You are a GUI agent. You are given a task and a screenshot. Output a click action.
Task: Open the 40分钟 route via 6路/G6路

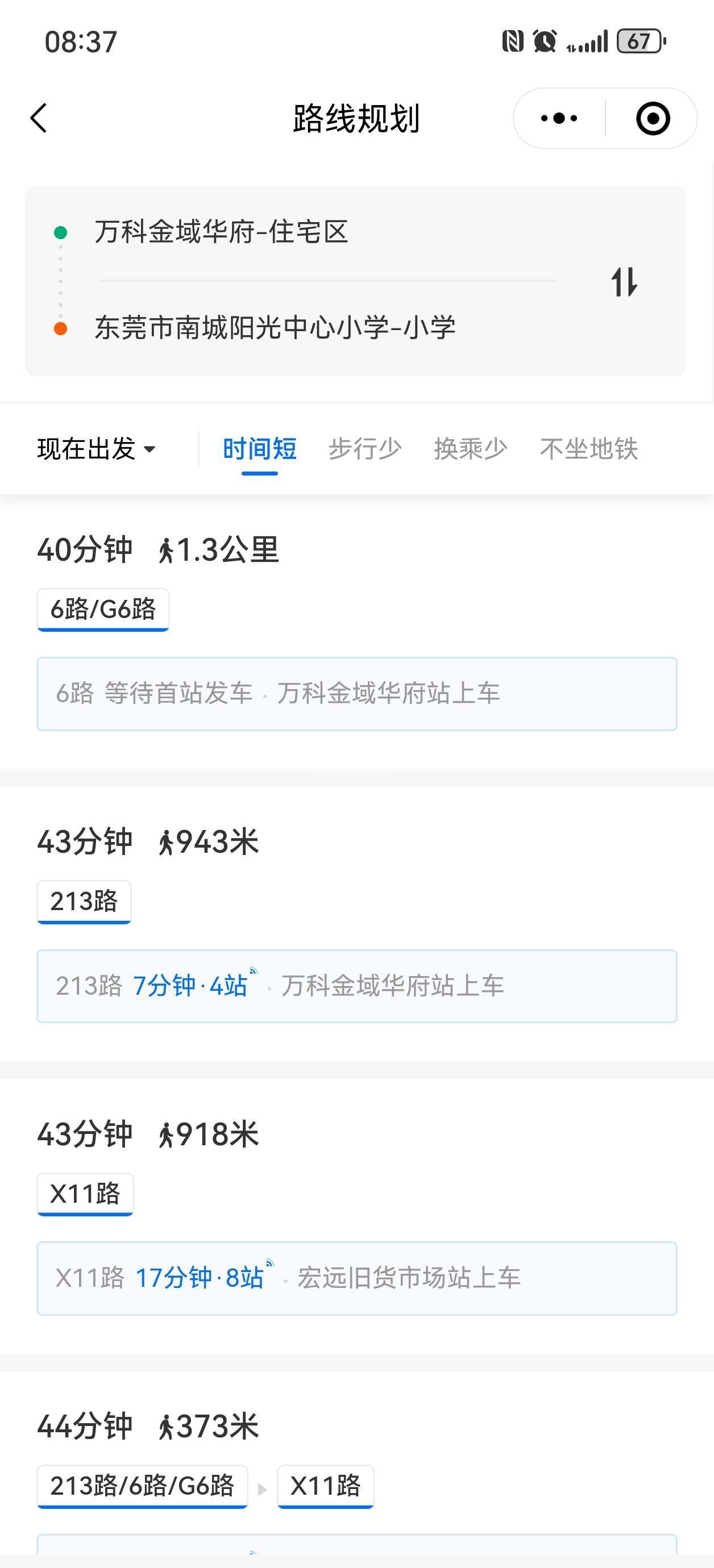(x=357, y=632)
